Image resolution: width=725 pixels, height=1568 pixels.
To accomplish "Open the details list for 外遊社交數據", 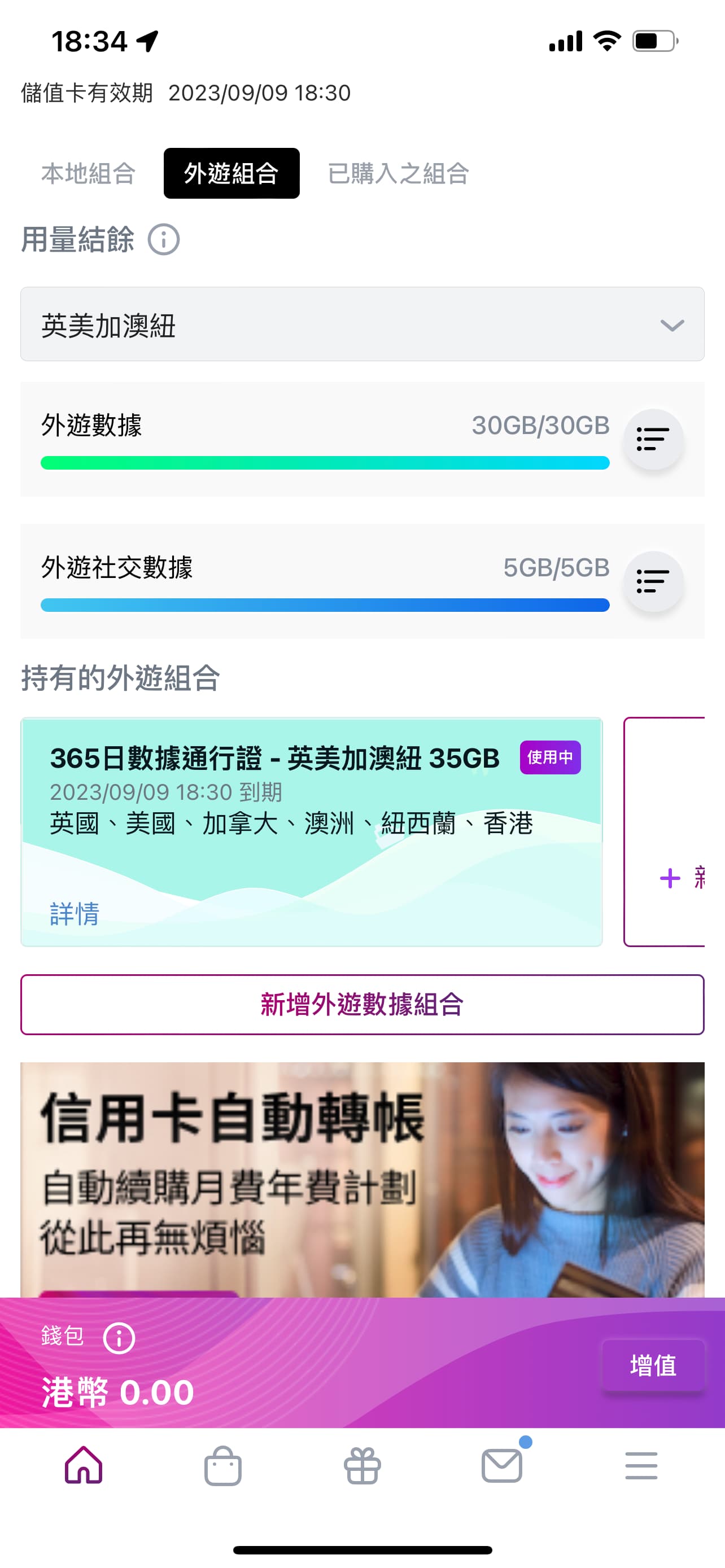I will tap(653, 581).
